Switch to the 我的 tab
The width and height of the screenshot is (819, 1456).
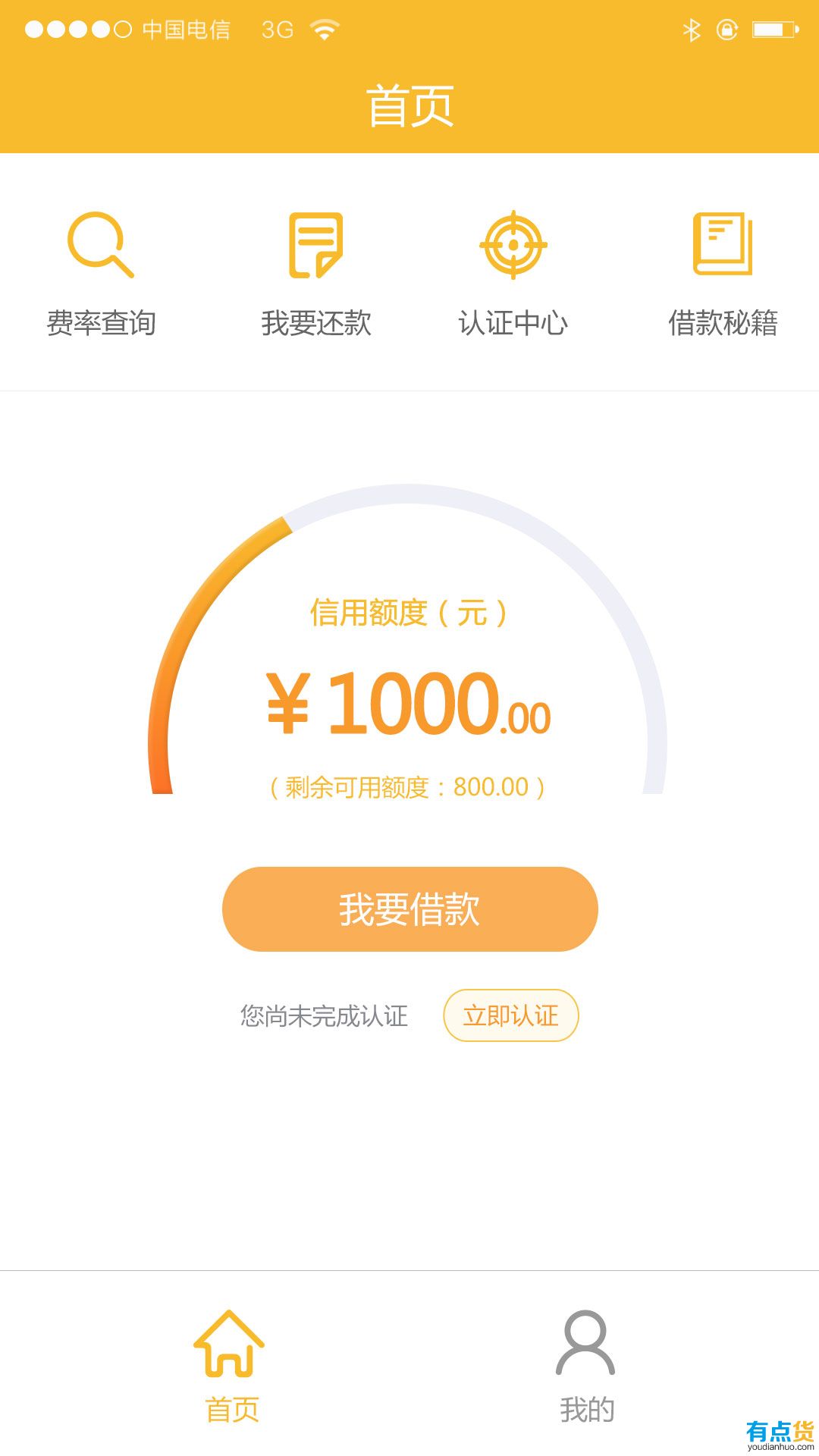(x=586, y=1367)
